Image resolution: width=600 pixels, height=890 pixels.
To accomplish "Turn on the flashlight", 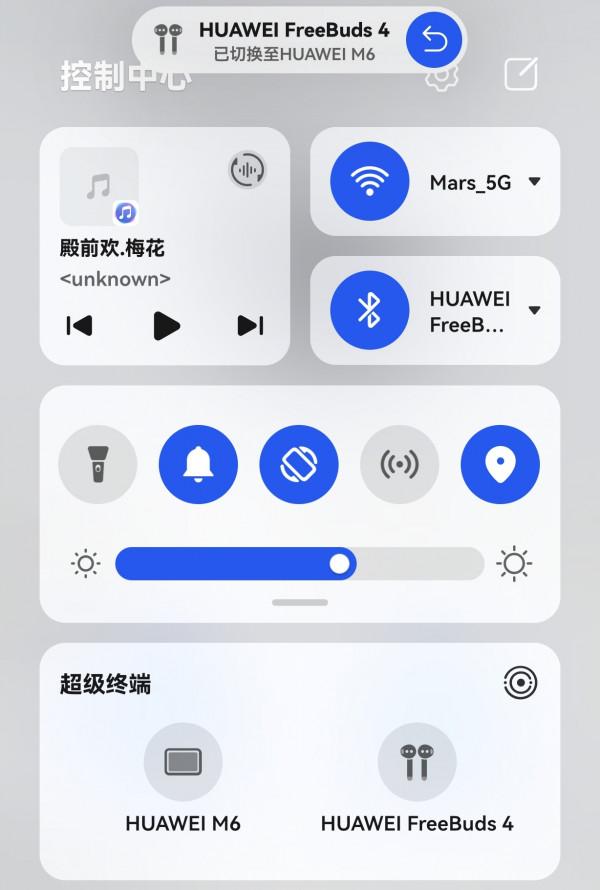I will (x=98, y=465).
